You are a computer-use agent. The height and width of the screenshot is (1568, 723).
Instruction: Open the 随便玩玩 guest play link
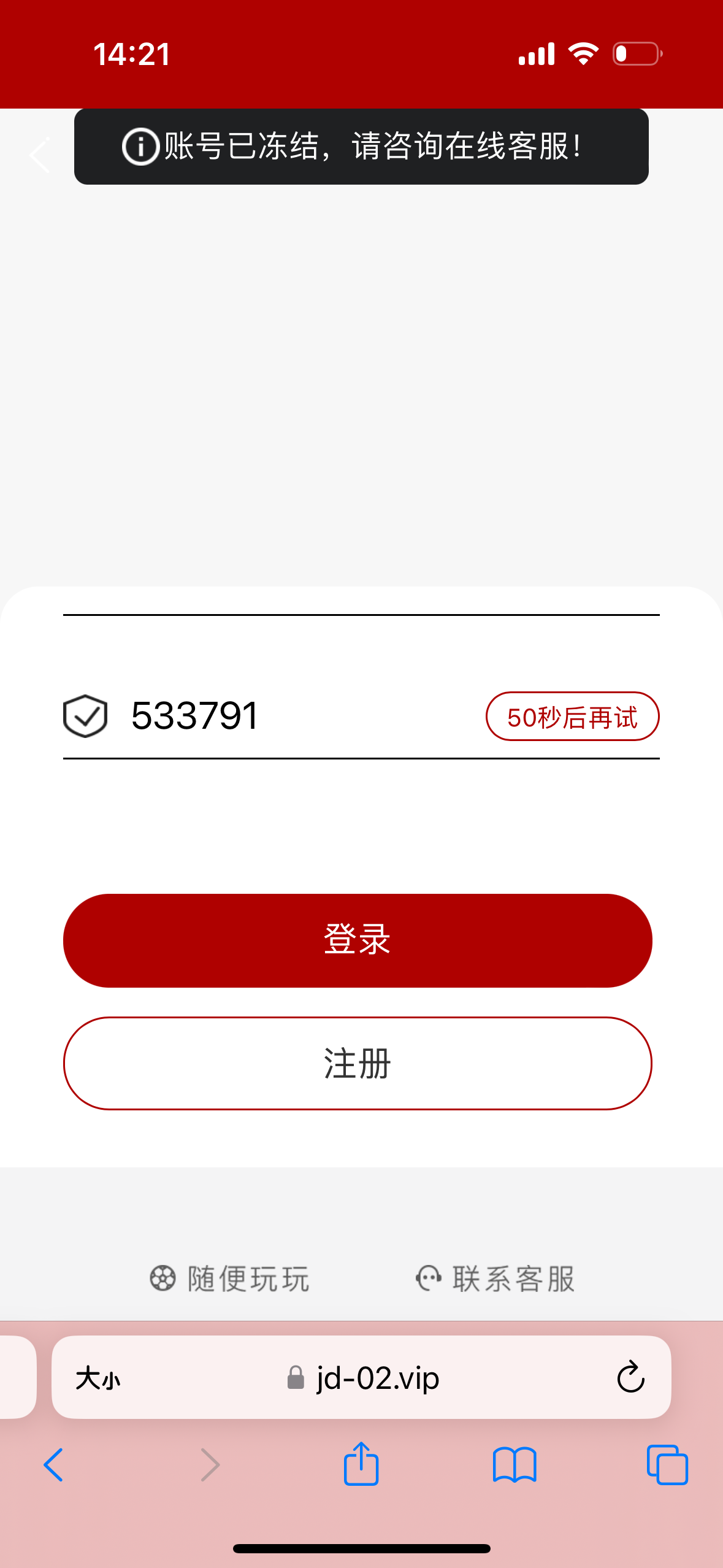coord(231,1279)
